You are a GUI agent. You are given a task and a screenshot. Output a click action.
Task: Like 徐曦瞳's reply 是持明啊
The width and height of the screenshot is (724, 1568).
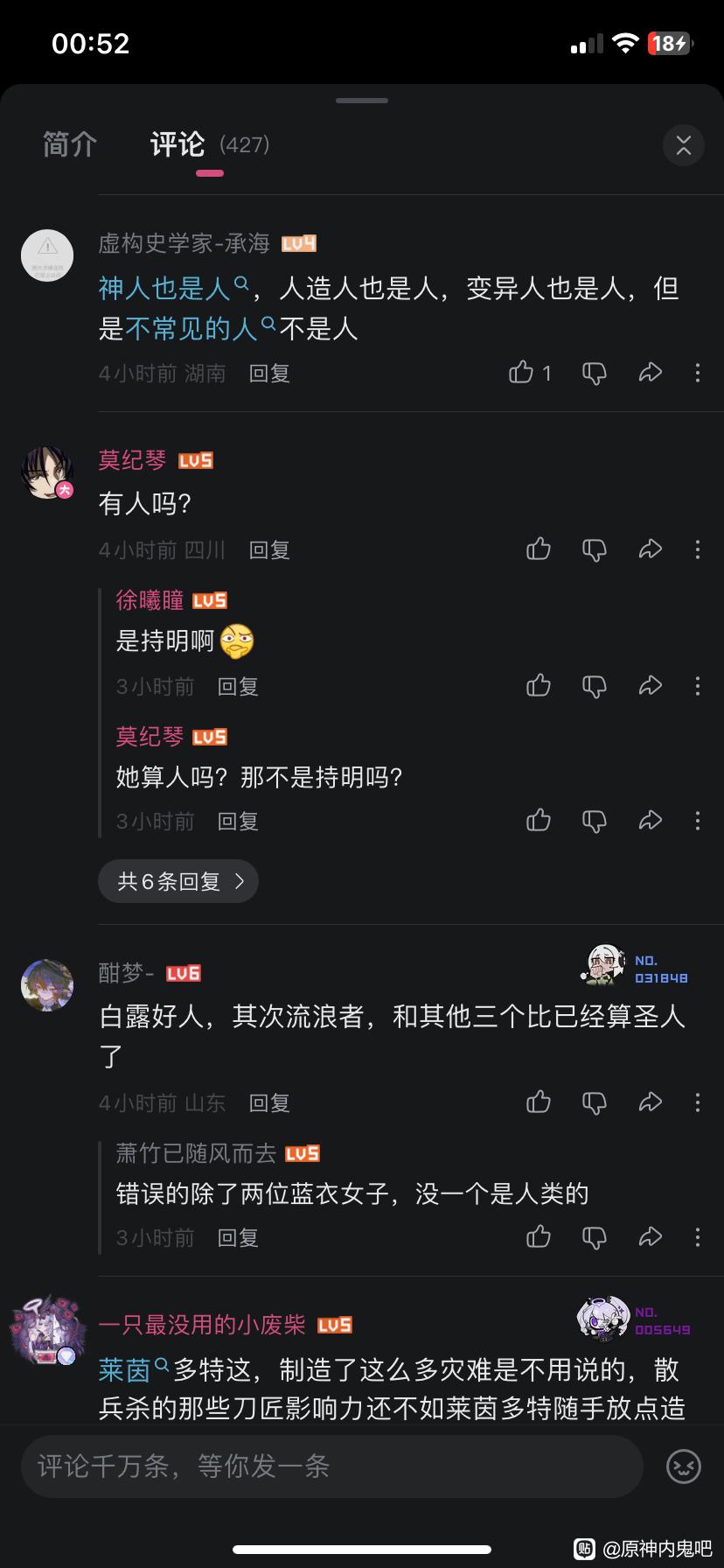click(539, 686)
